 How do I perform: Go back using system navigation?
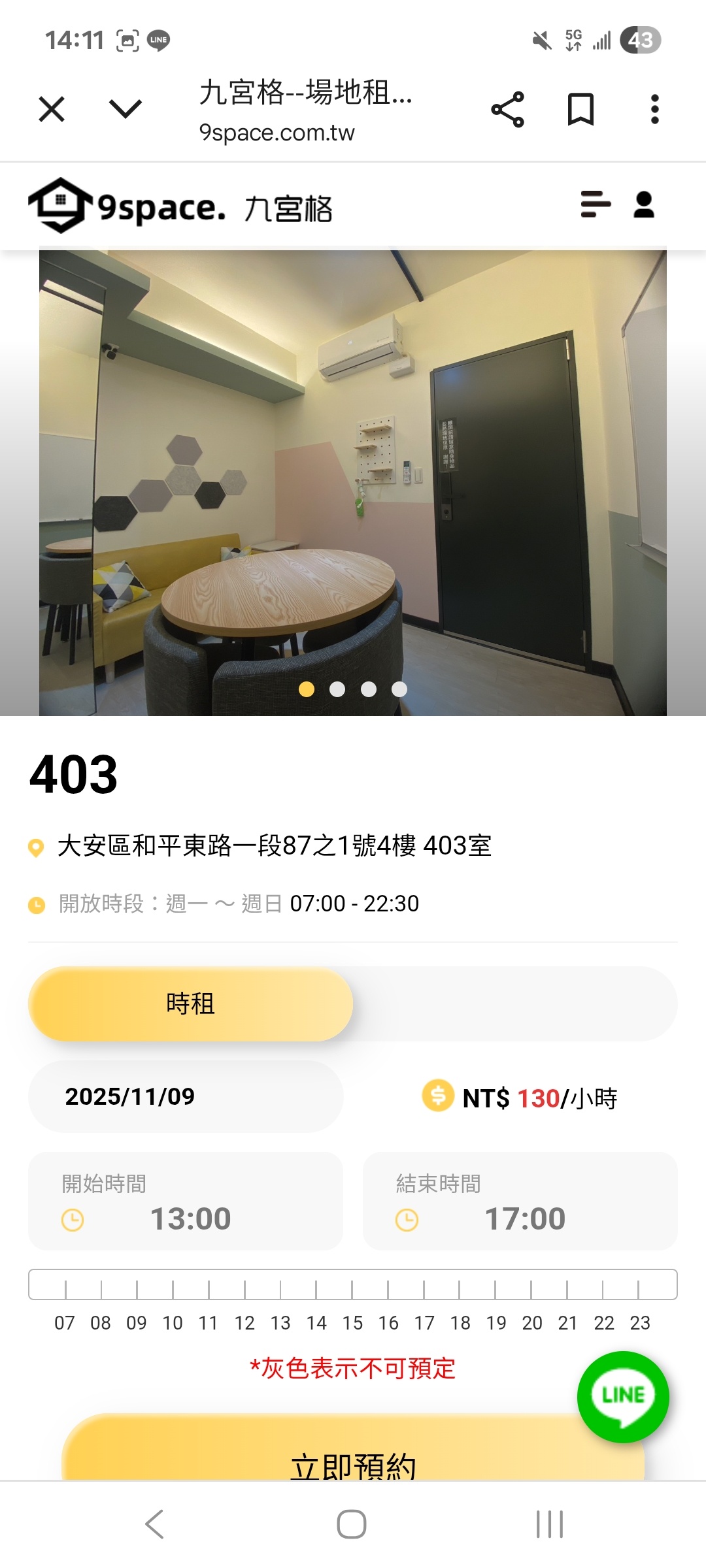pos(154,1524)
